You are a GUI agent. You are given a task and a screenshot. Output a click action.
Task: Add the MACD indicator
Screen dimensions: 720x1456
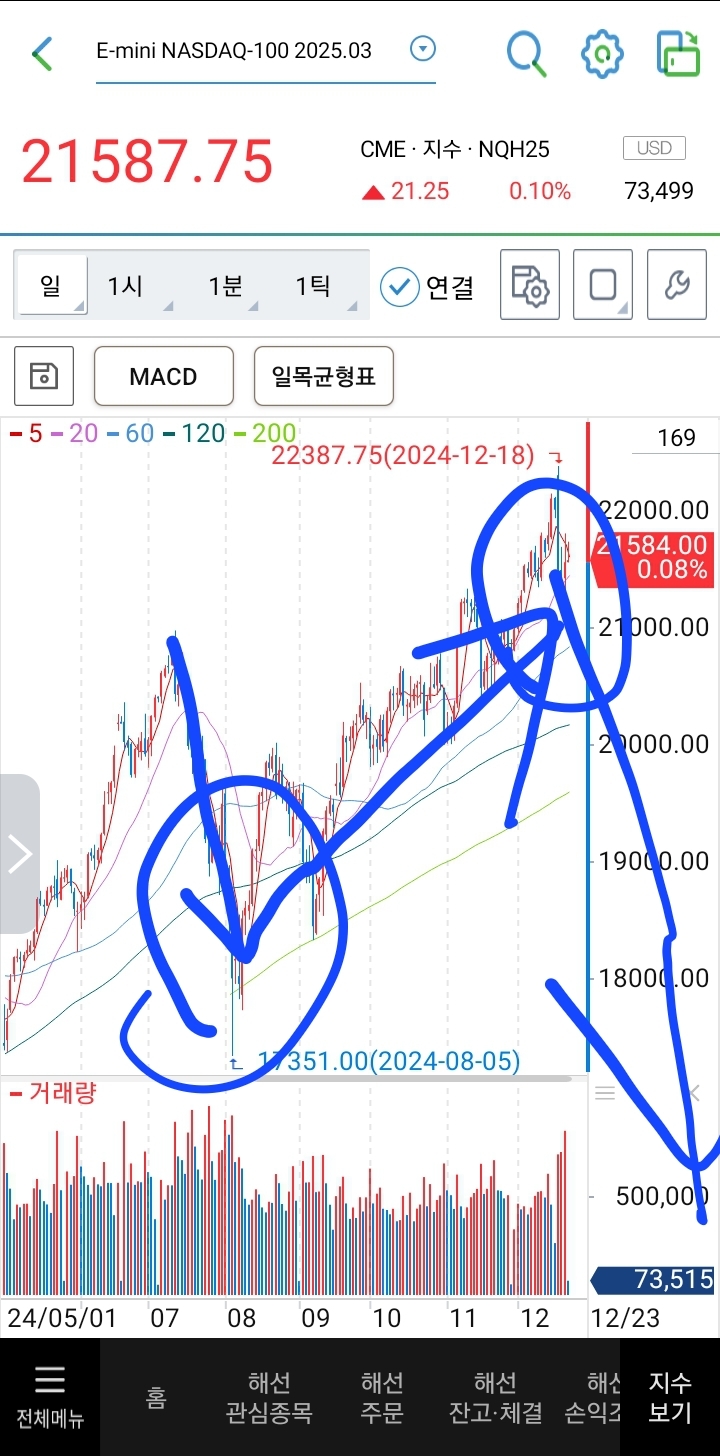(164, 376)
